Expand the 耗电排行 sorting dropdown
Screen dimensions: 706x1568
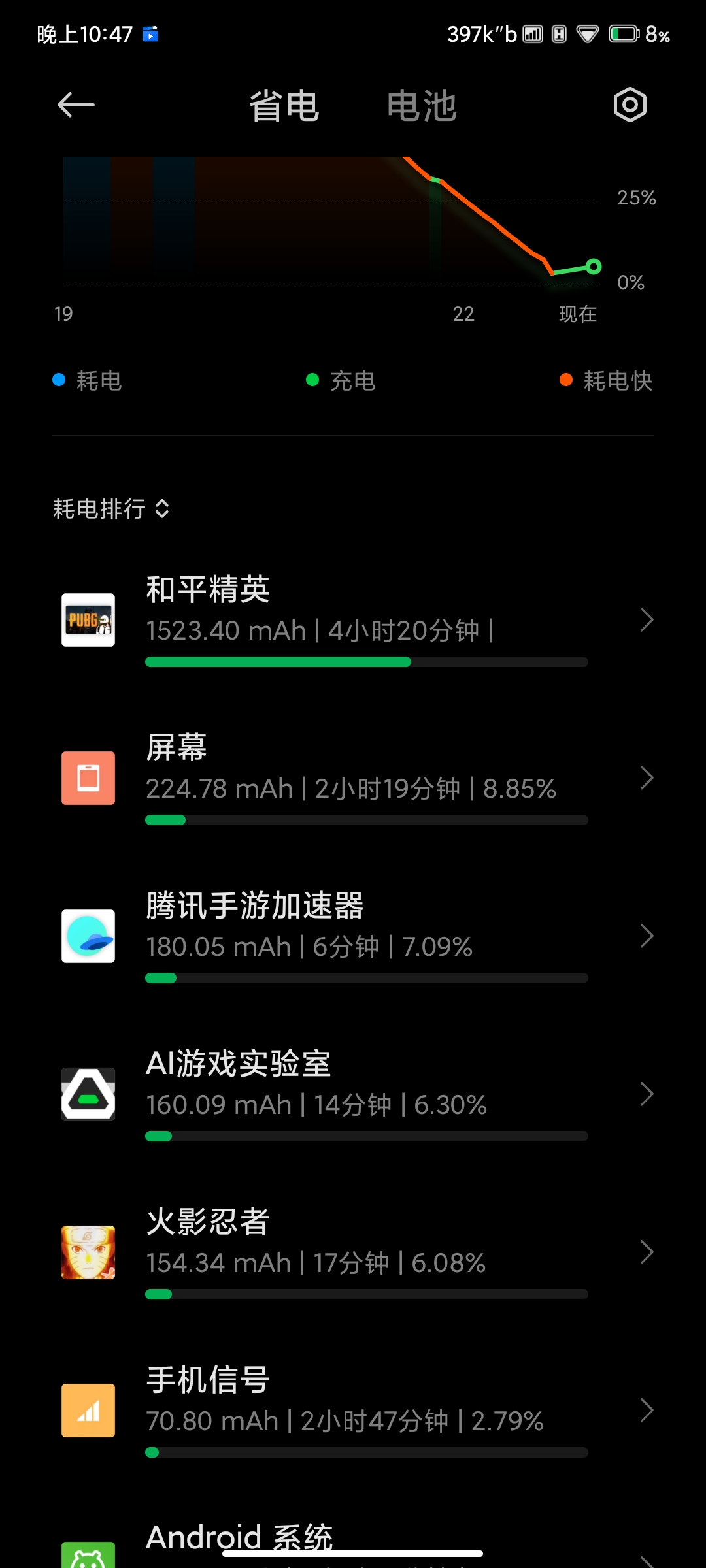pos(111,509)
